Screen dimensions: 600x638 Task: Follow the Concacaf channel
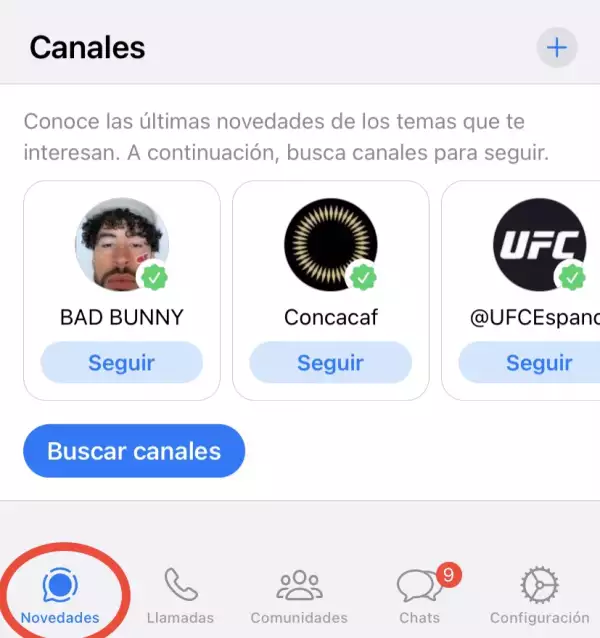(x=330, y=363)
